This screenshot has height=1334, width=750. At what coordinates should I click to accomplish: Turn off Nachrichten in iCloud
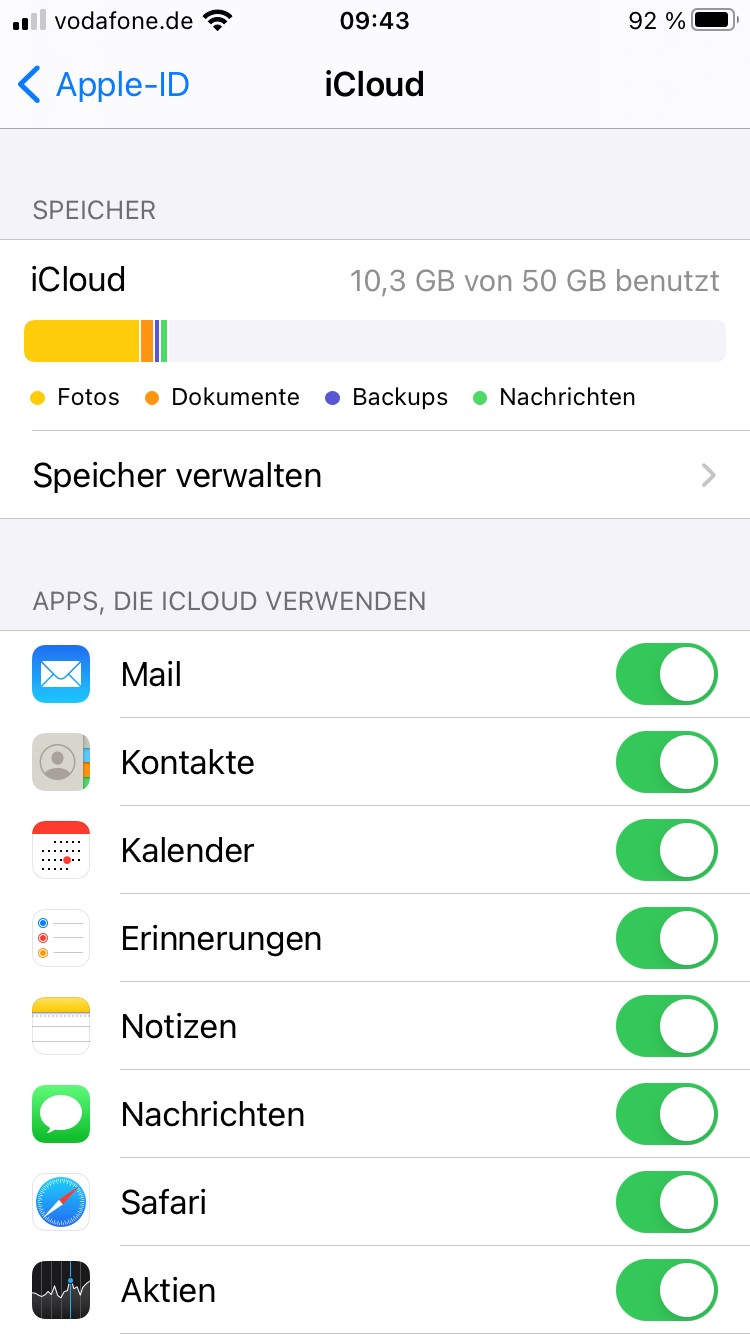point(666,1114)
